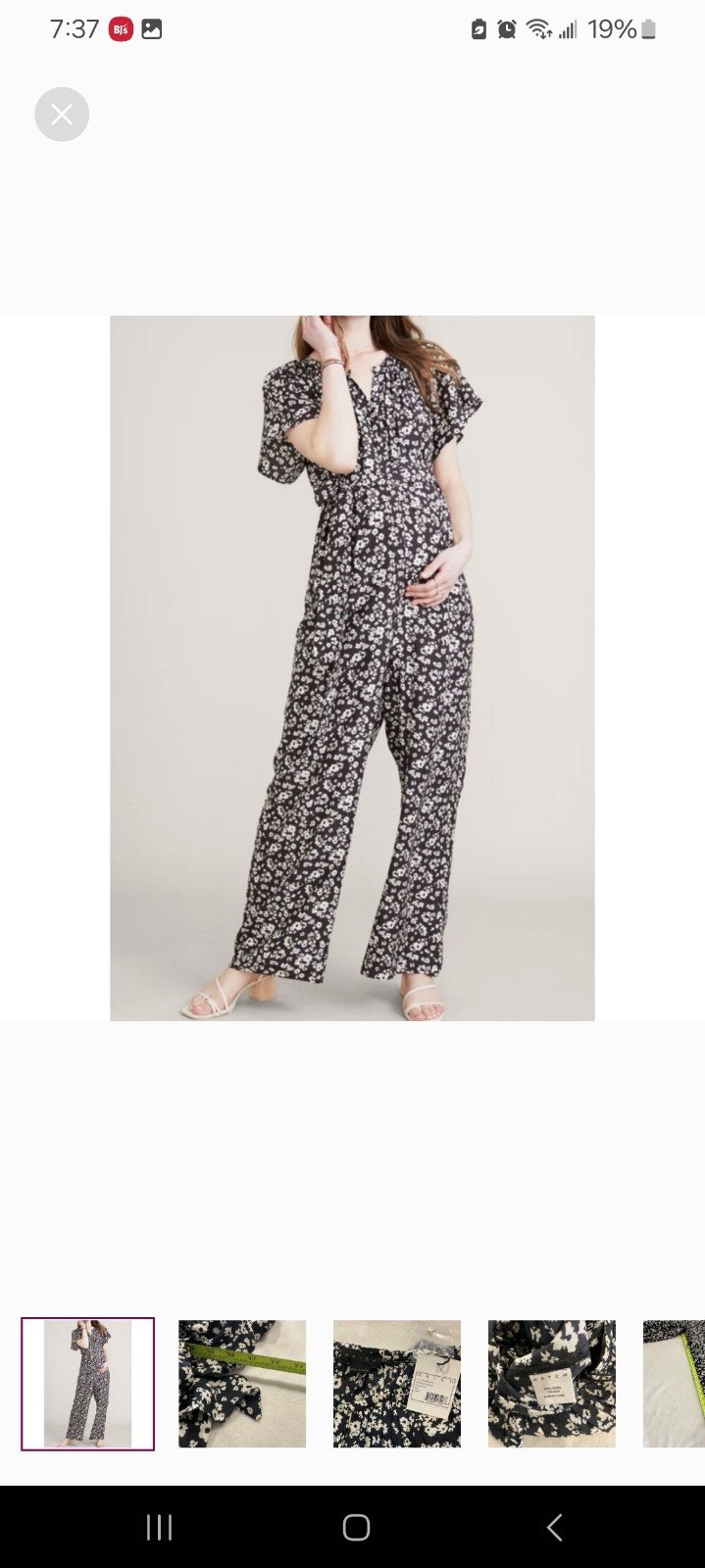Open the recent apps overview
This screenshot has width=705, height=1568.
159,1527
